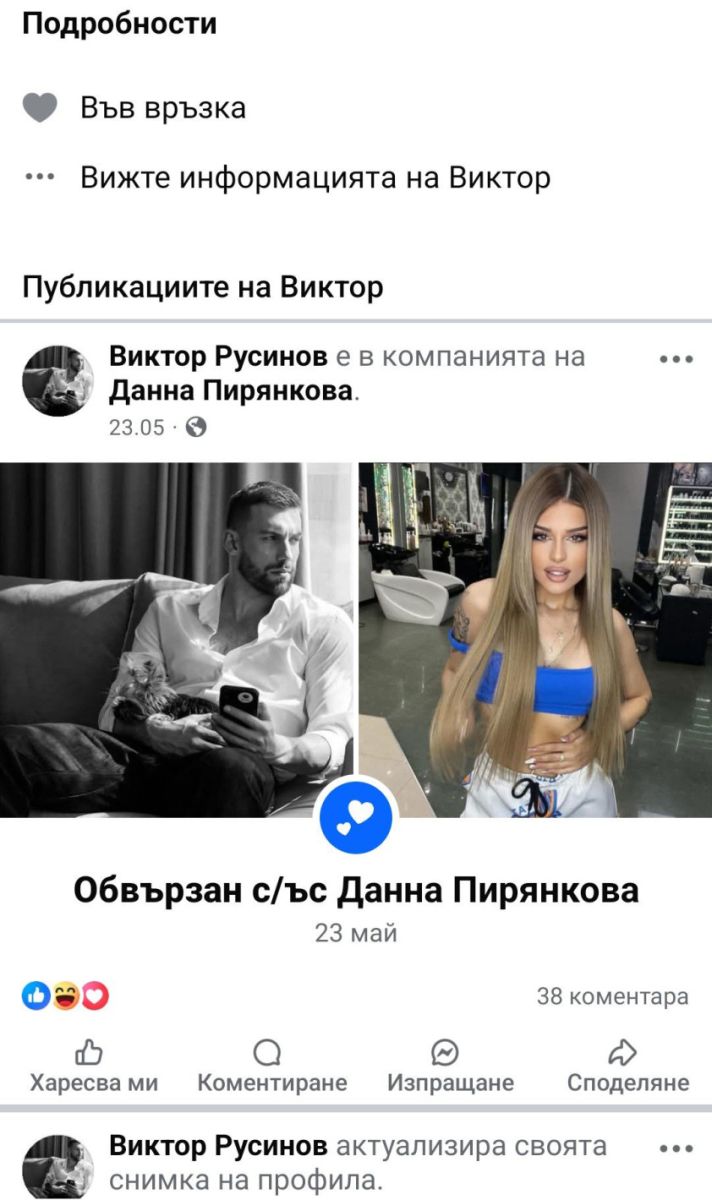Screen dimensions: 712x1200
Task: Send post using 'Изпращане'
Action: coord(449,1067)
